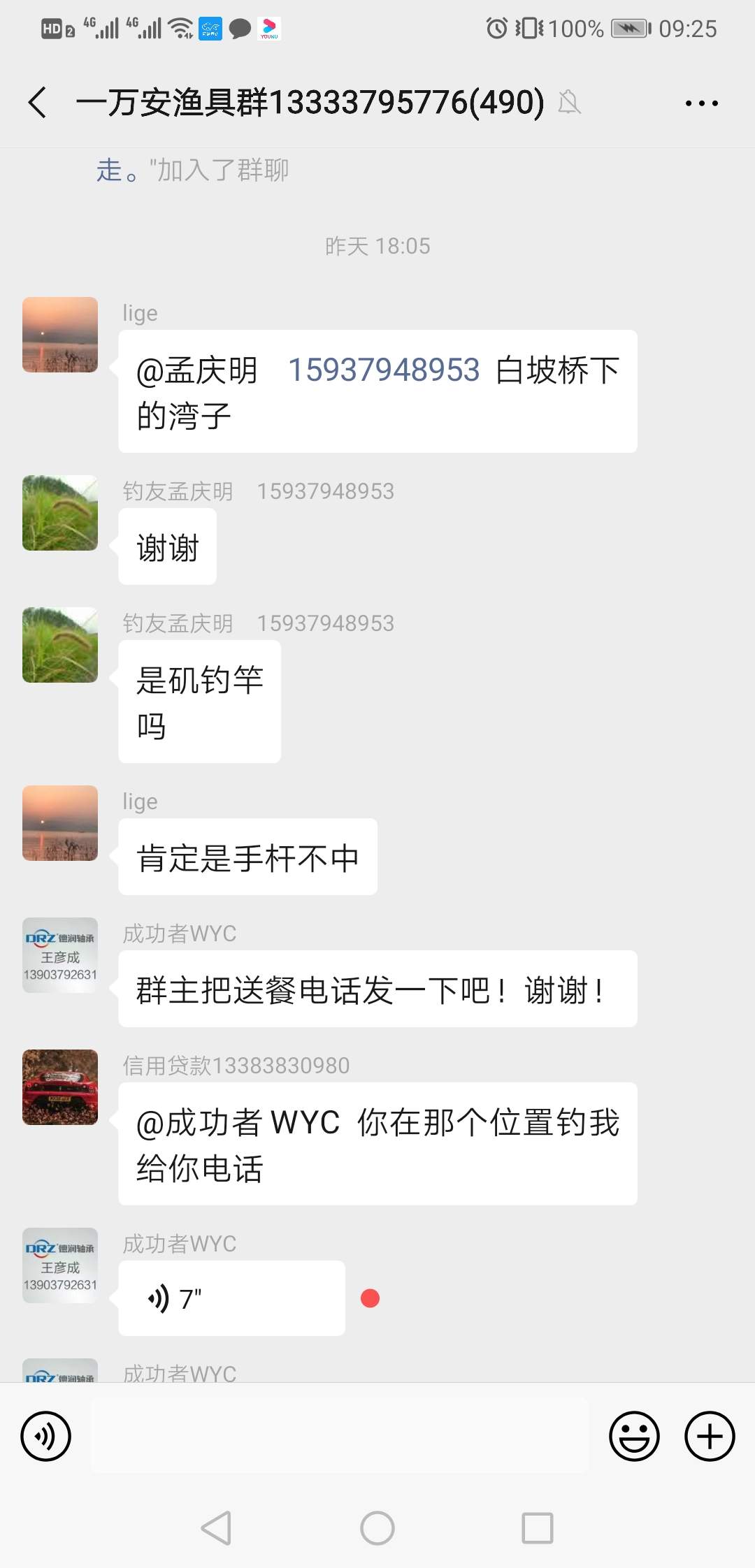The height and width of the screenshot is (1568, 755).
Task: Play the 7-second voice message
Action: [231, 1298]
